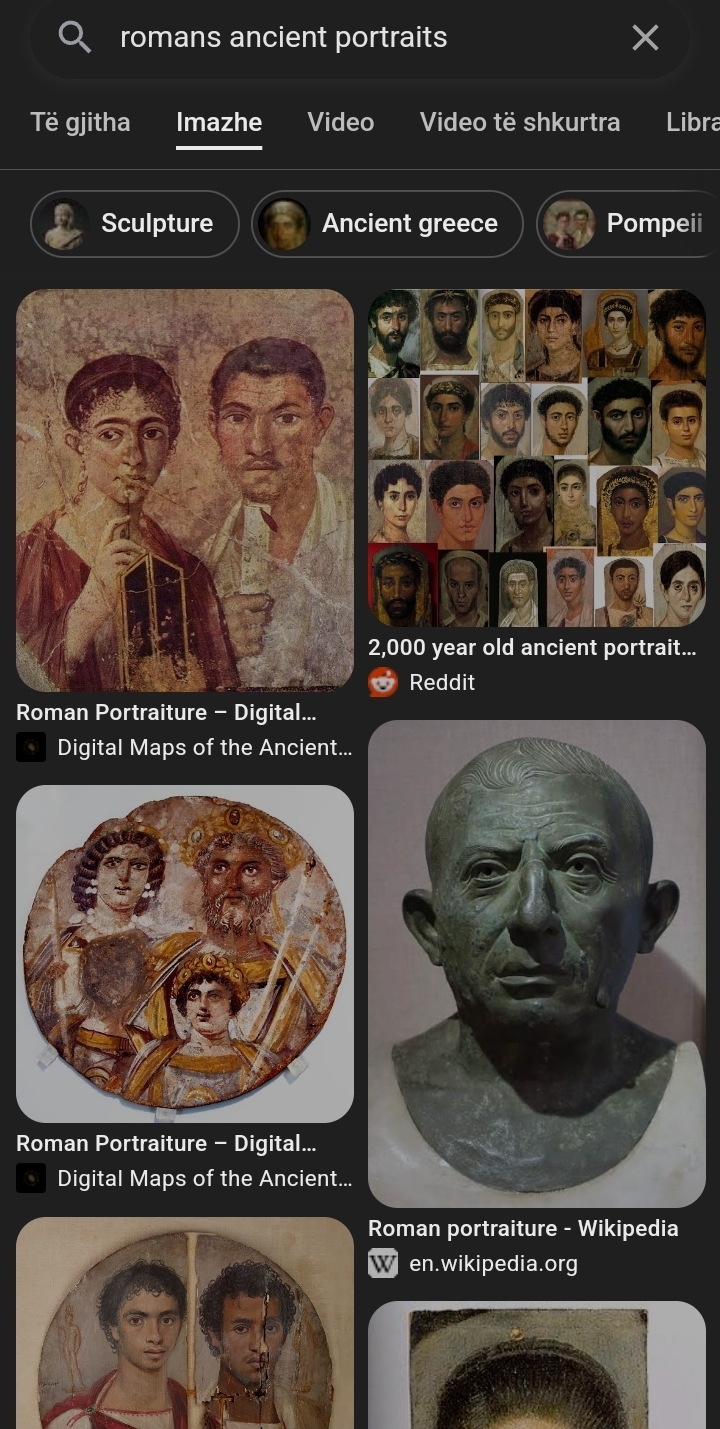Apply the Pompeii filter chip

click(x=627, y=223)
